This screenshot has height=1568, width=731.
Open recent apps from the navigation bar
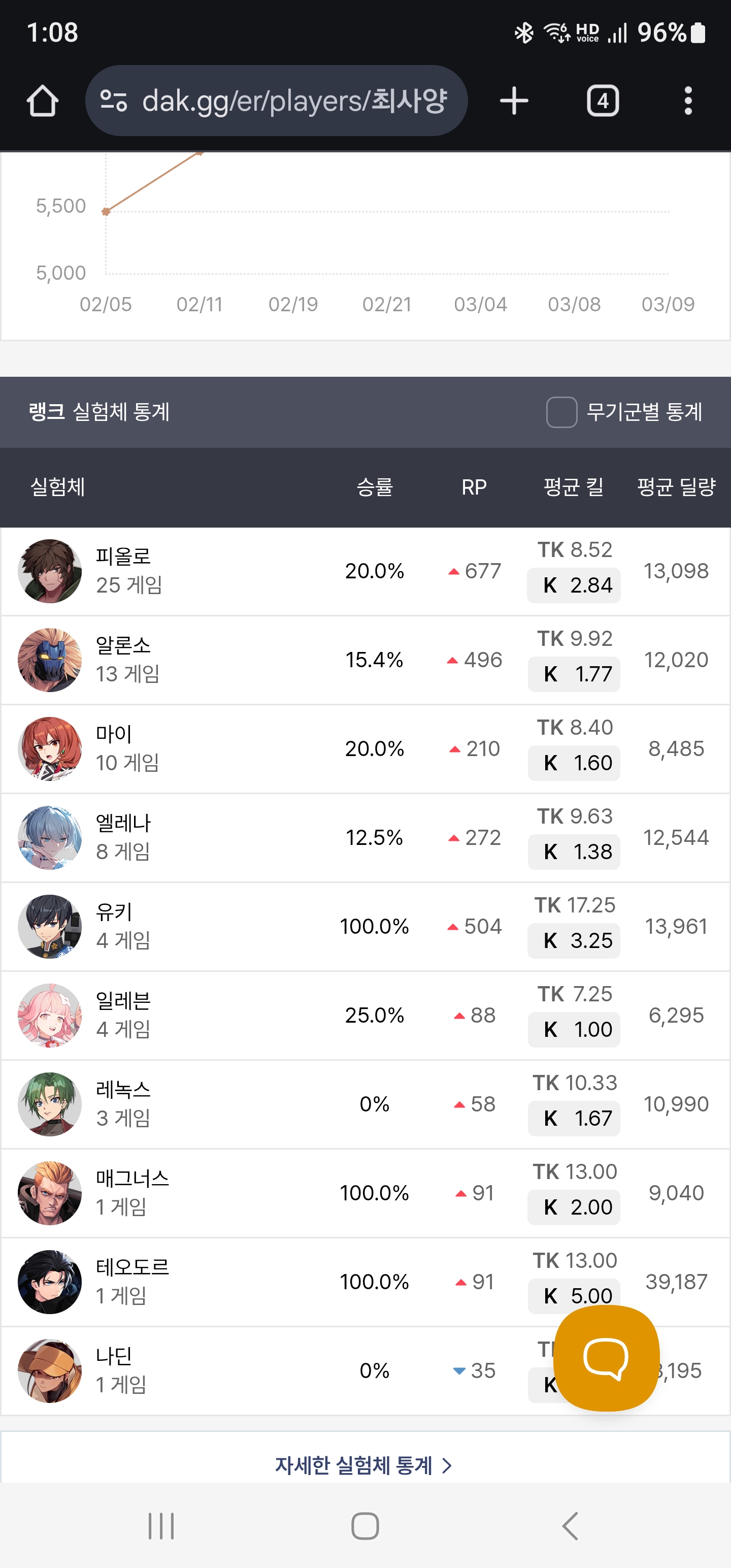161,1526
